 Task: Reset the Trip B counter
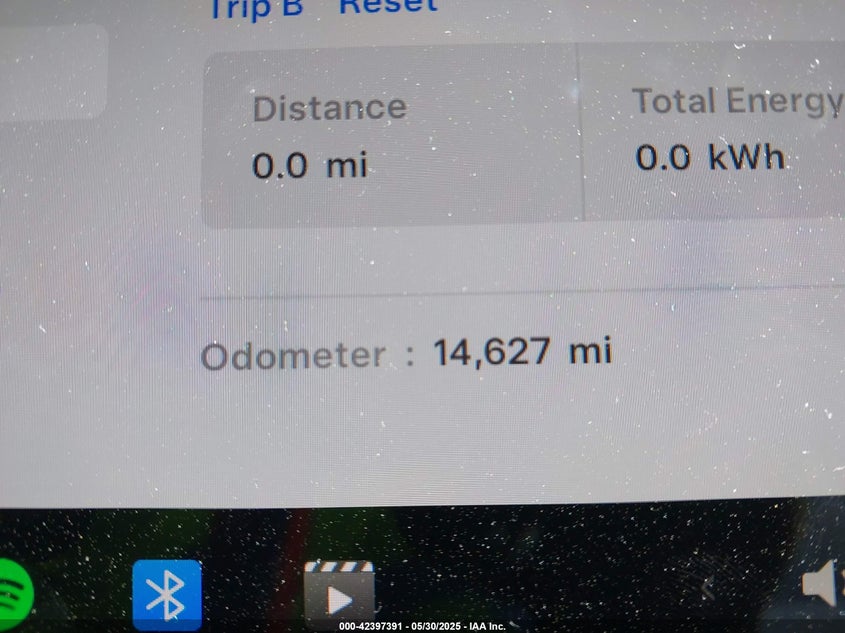click(x=388, y=6)
